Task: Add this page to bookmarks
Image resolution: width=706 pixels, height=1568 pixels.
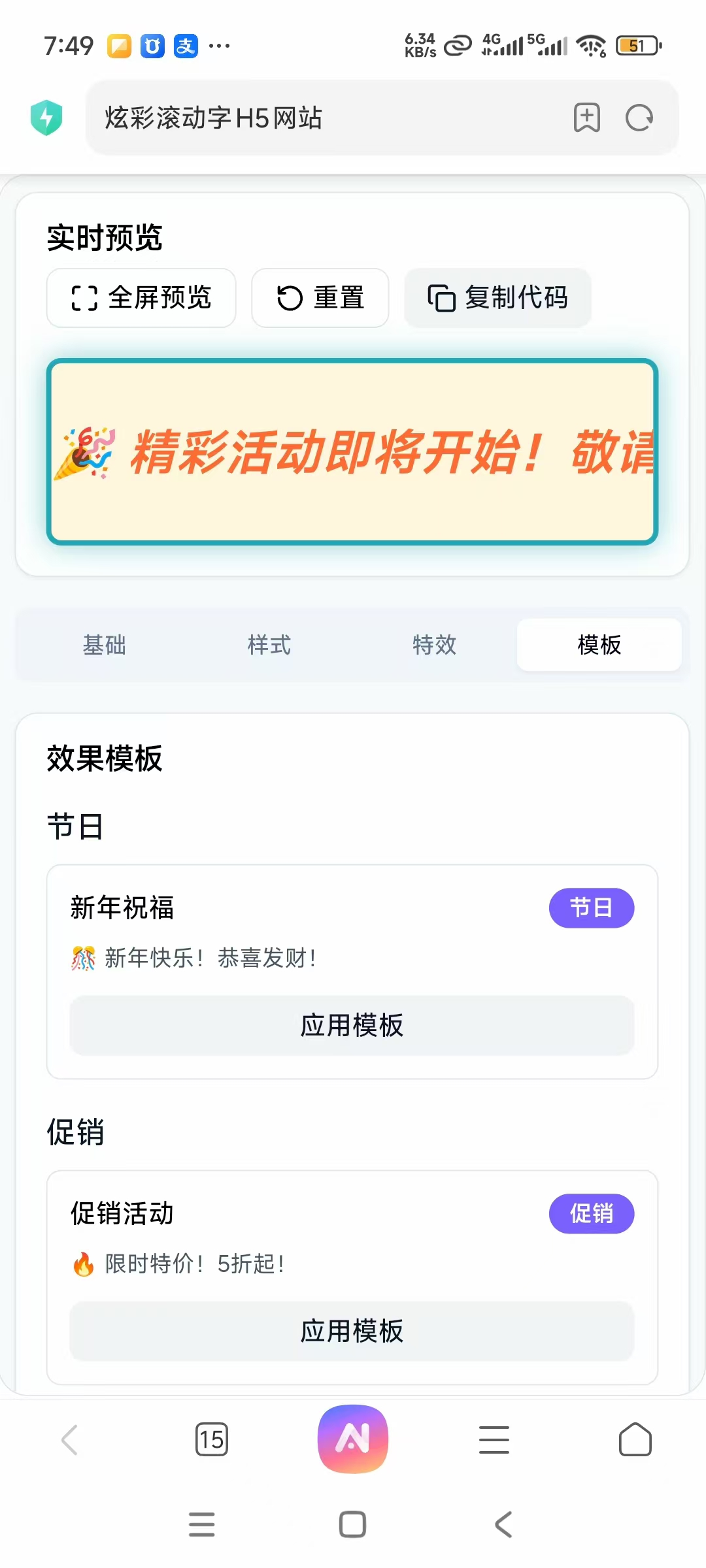Action: [x=586, y=118]
